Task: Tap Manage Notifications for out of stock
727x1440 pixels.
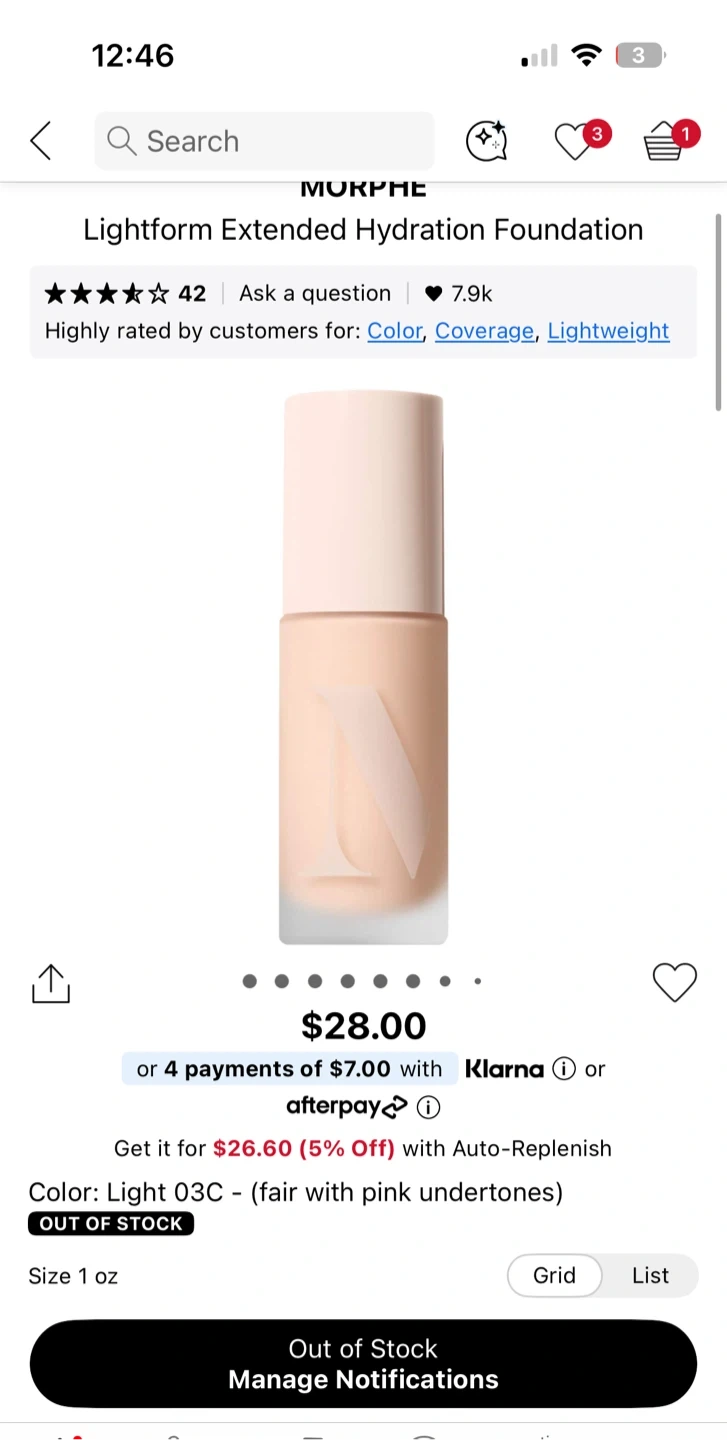Action: click(363, 1364)
